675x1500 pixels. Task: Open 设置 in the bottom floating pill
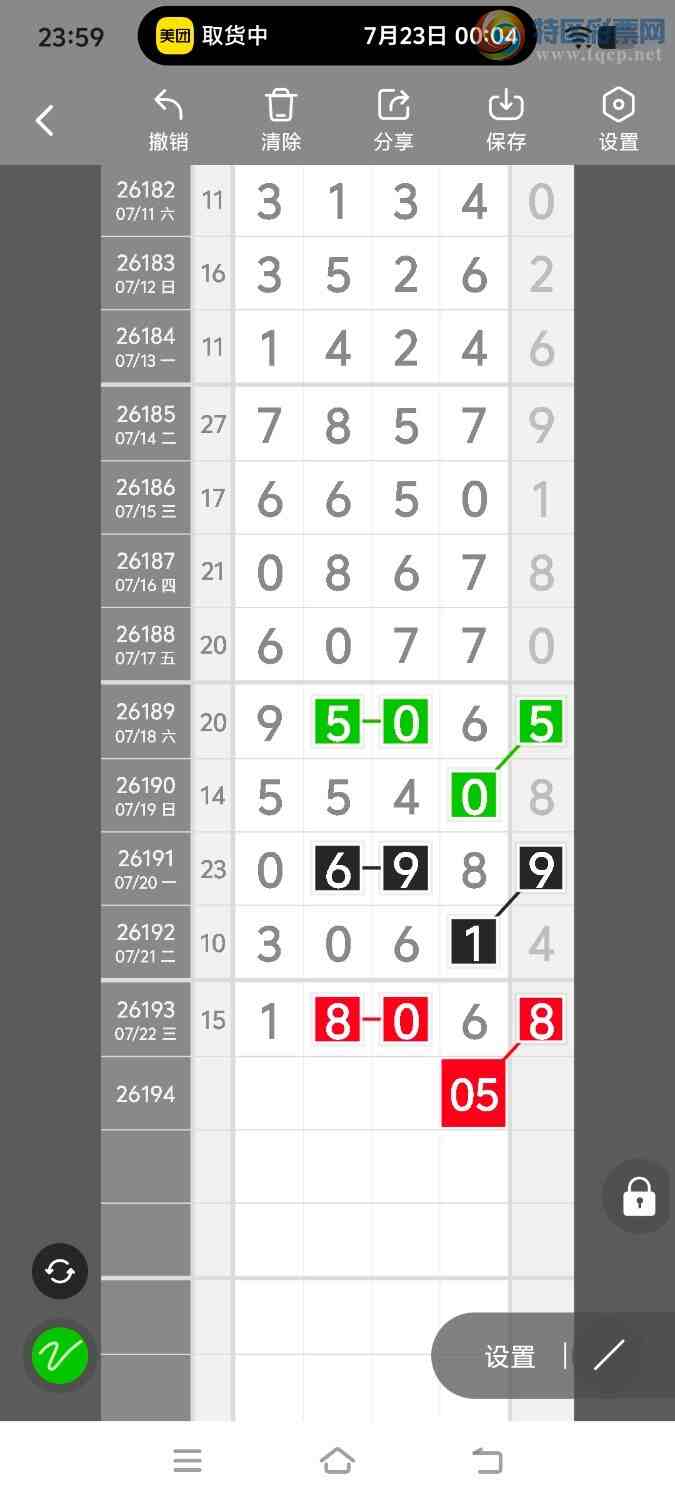click(510, 1357)
